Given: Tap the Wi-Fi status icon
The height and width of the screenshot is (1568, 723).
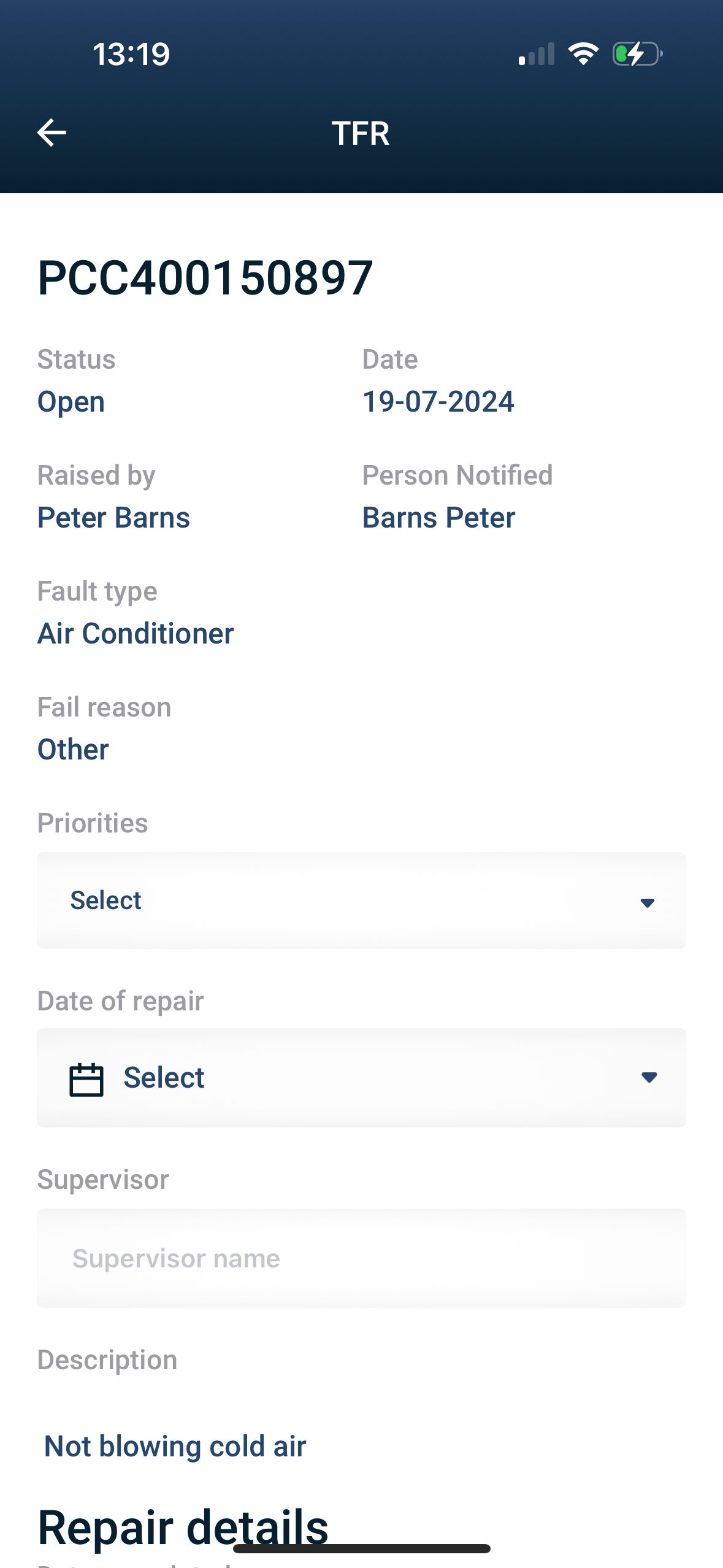Looking at the screenshot, I should pyautogui.click(x=583, y=53).
